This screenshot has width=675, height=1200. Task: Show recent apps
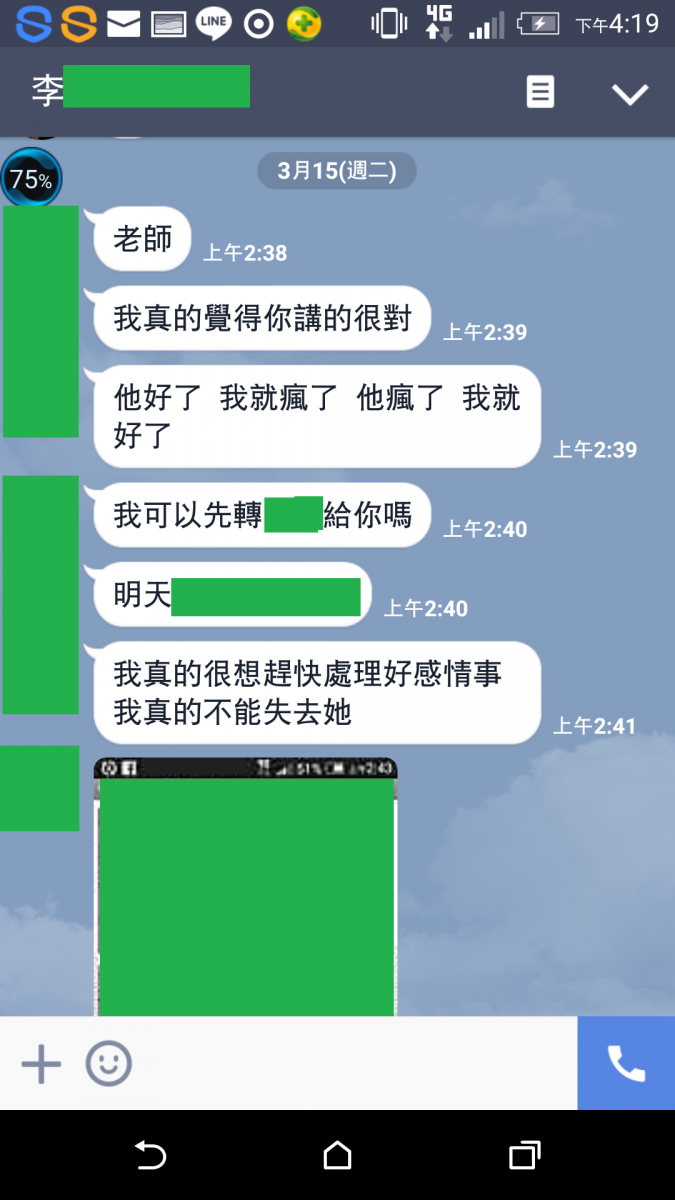coord(524,1156)
